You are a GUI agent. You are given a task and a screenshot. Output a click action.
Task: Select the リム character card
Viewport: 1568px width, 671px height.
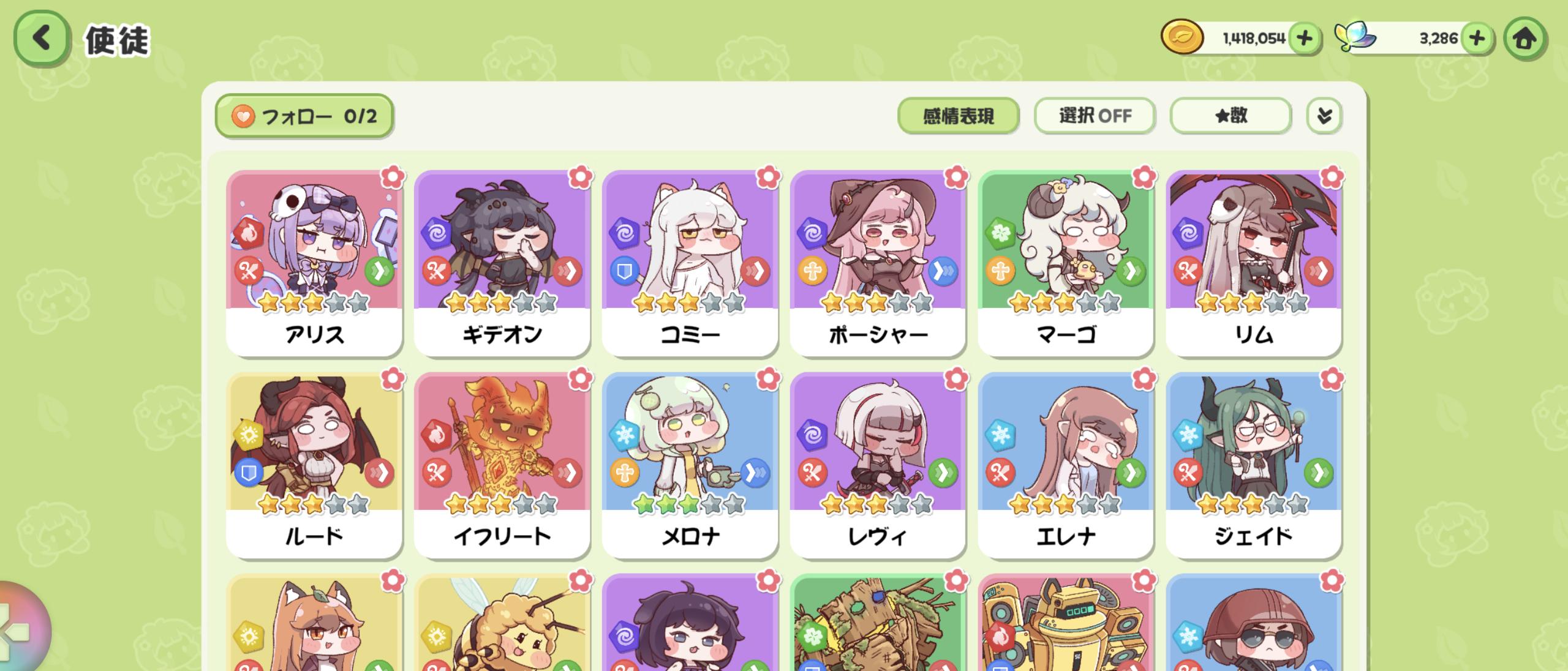(x=1254, y=263)
